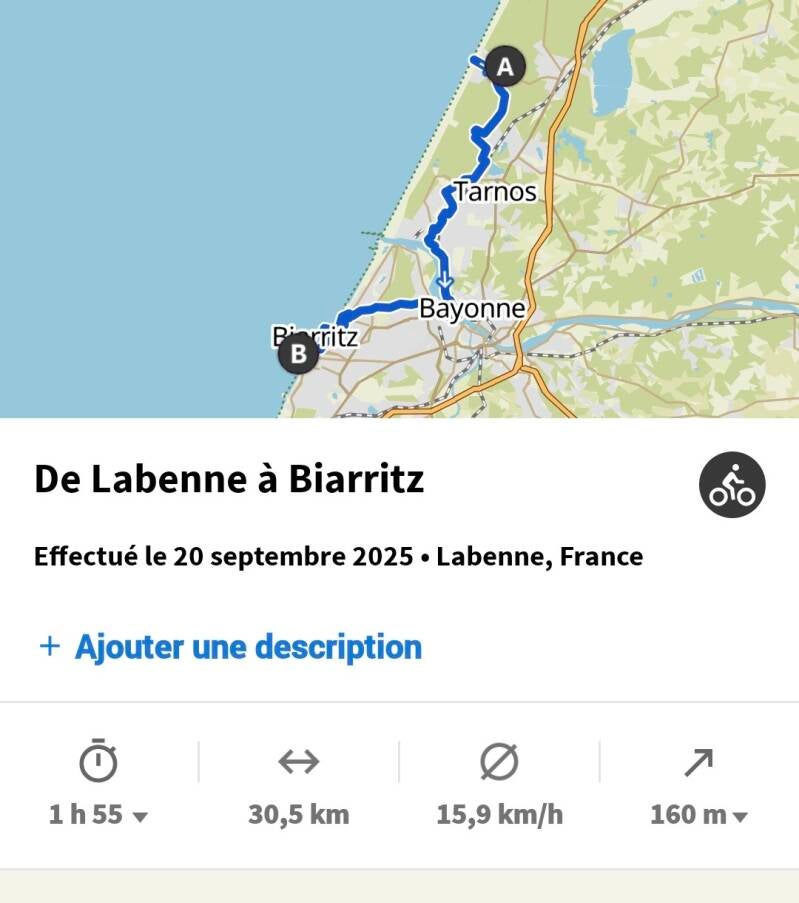Add a description with Ajouter une description
This screenshot has height=903, width=799.
point(230,647)
